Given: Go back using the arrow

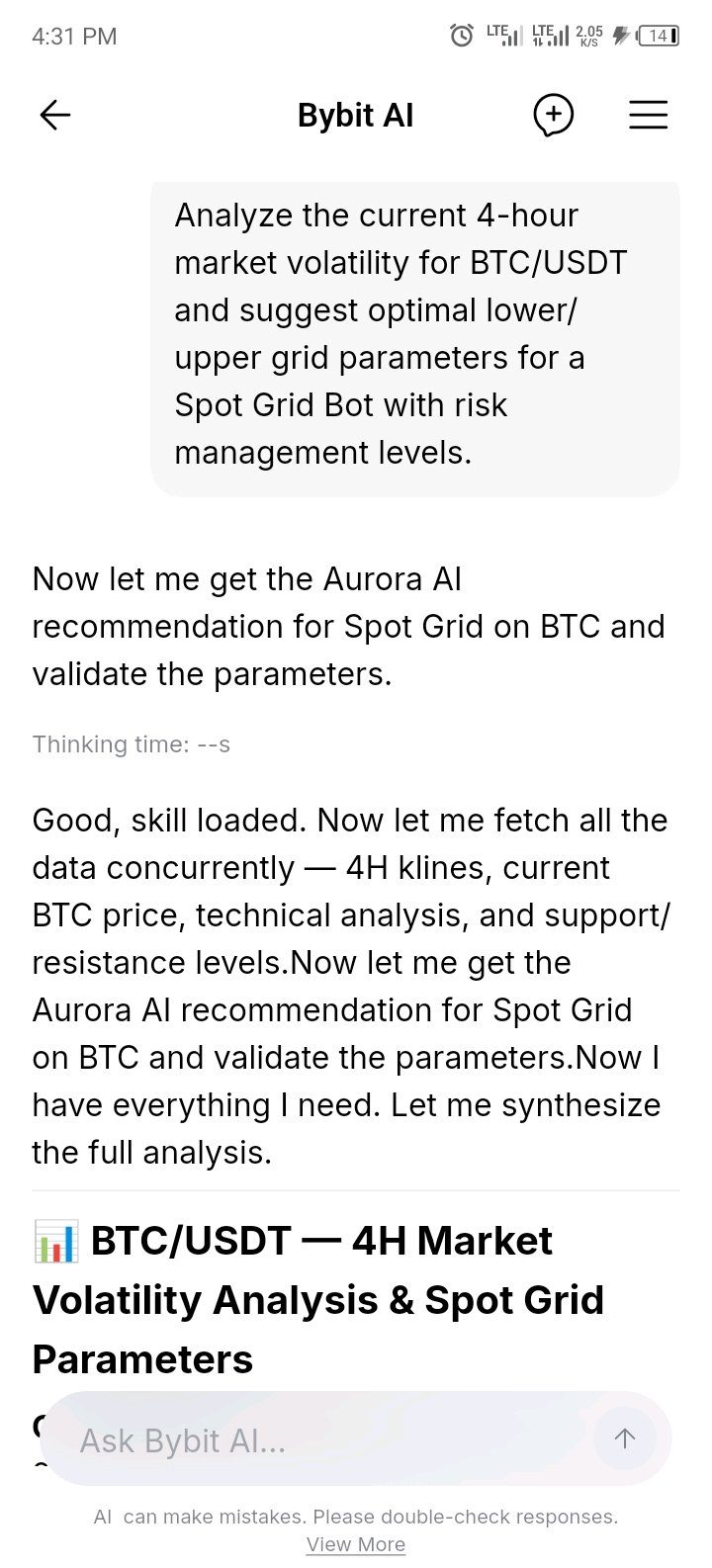Looking at the screenshot, I should [55, 116].
